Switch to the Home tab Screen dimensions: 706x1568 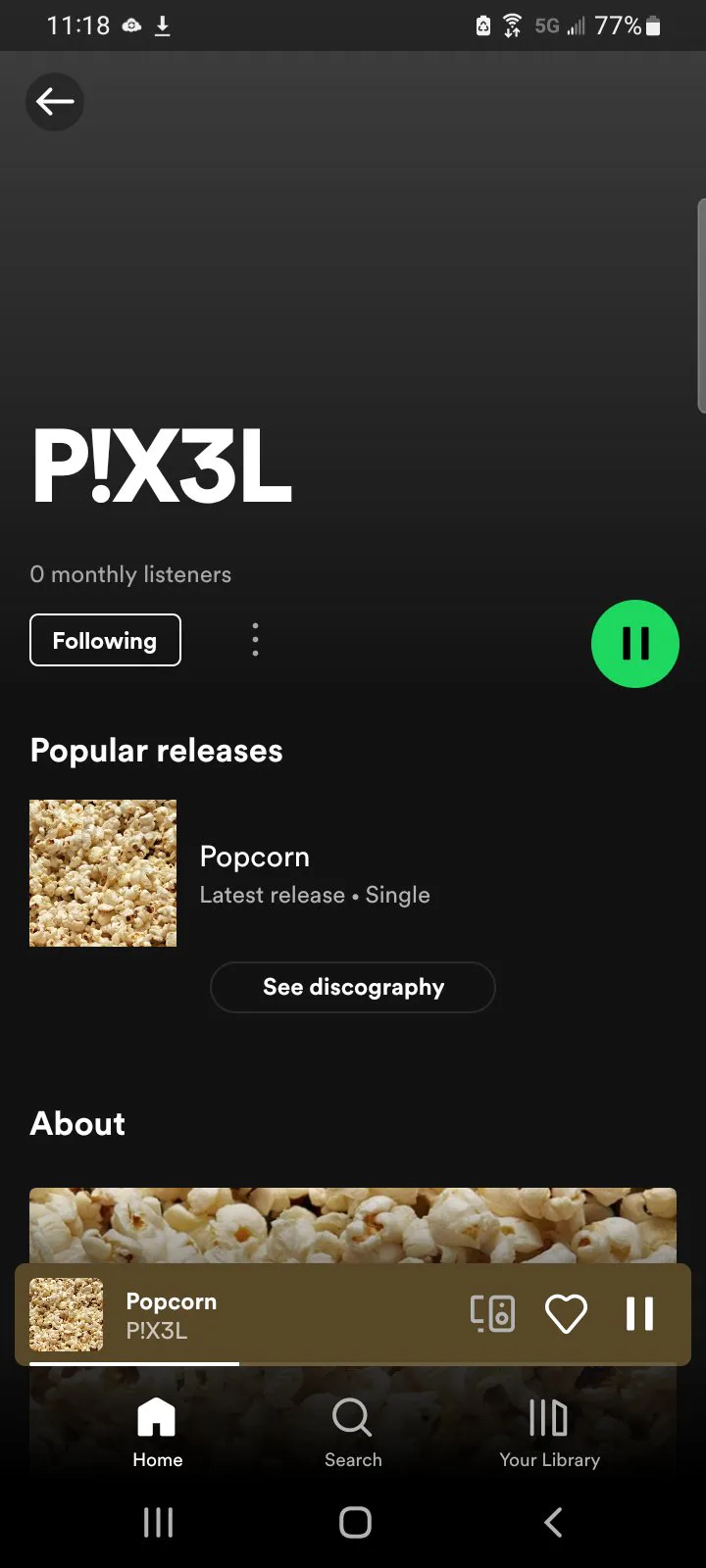157,1432
